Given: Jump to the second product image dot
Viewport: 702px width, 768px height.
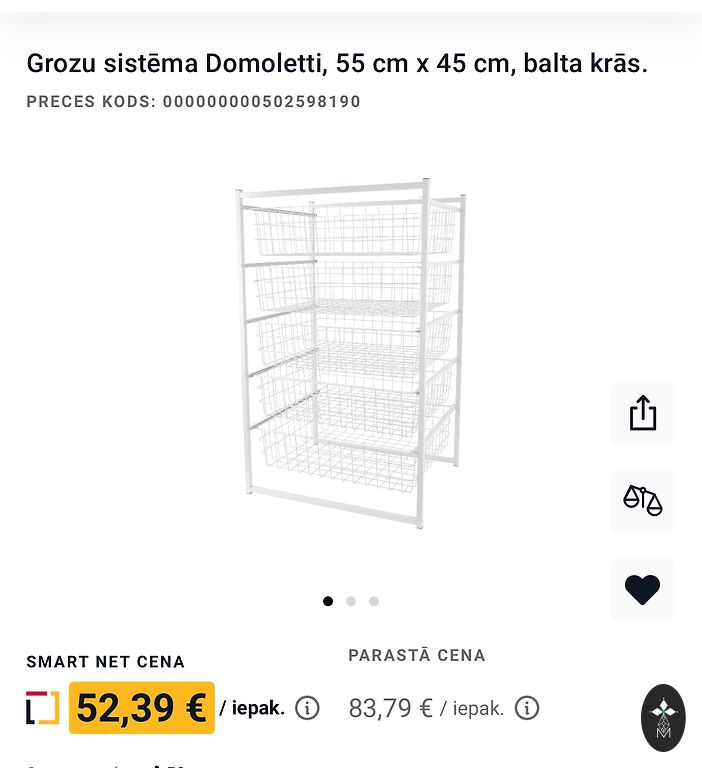Looking at the screenshot, I should point(351,601).
